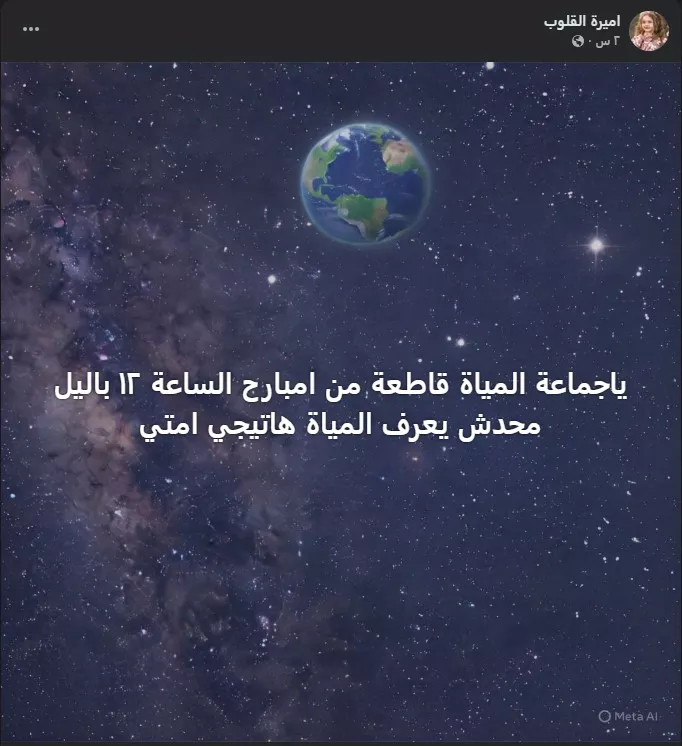Viewport: 682px width, 746px height.
Task: Open اميرة القلوب profile picture
Action: tap(649, 30)
